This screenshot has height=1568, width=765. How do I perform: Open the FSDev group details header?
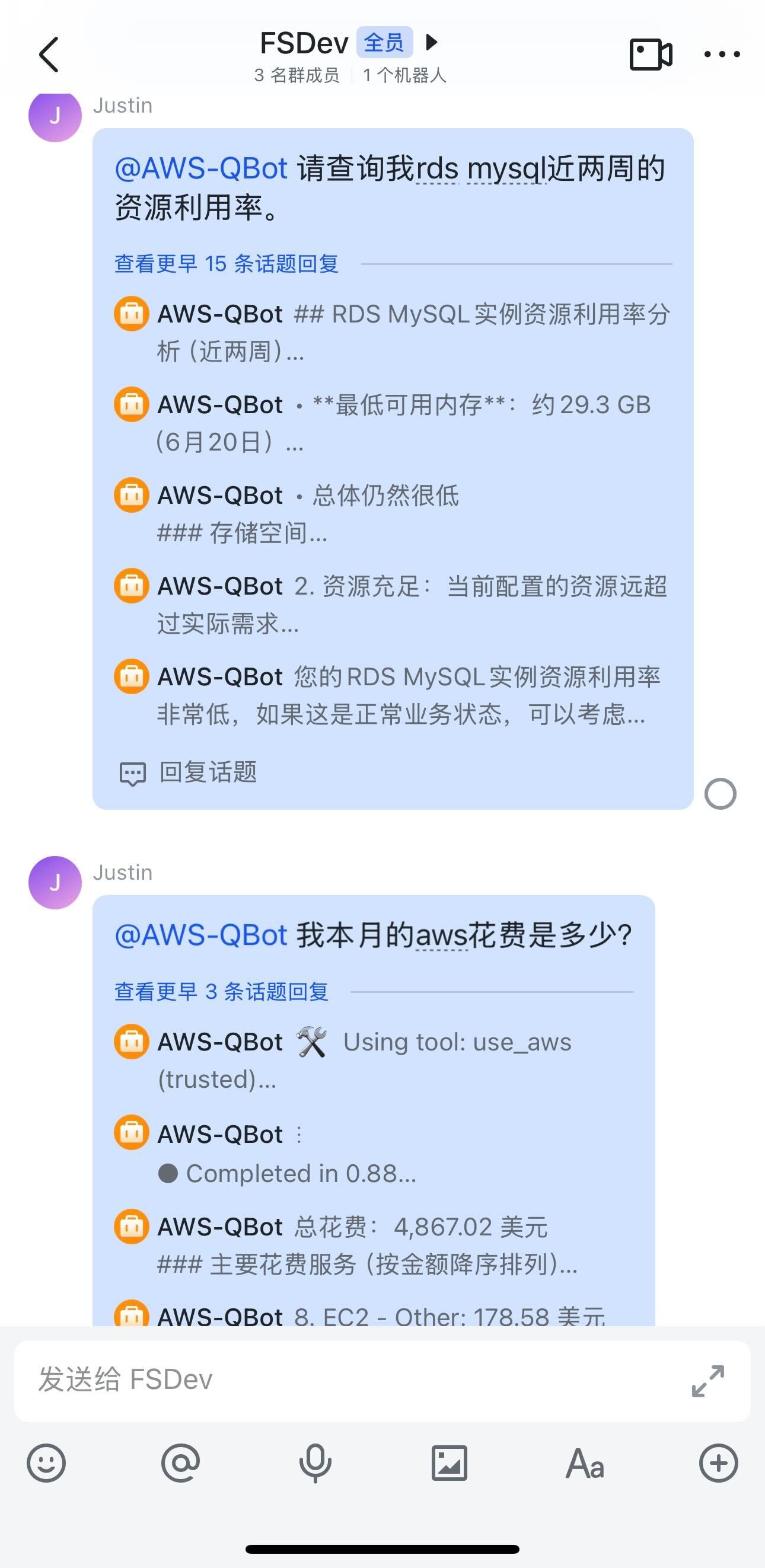tap(349, 56)
